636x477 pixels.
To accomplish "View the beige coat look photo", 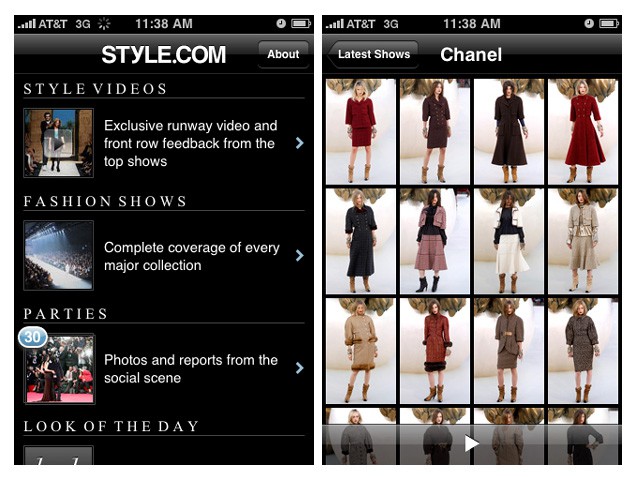I will pyautogui.click(x=360, y=350).
